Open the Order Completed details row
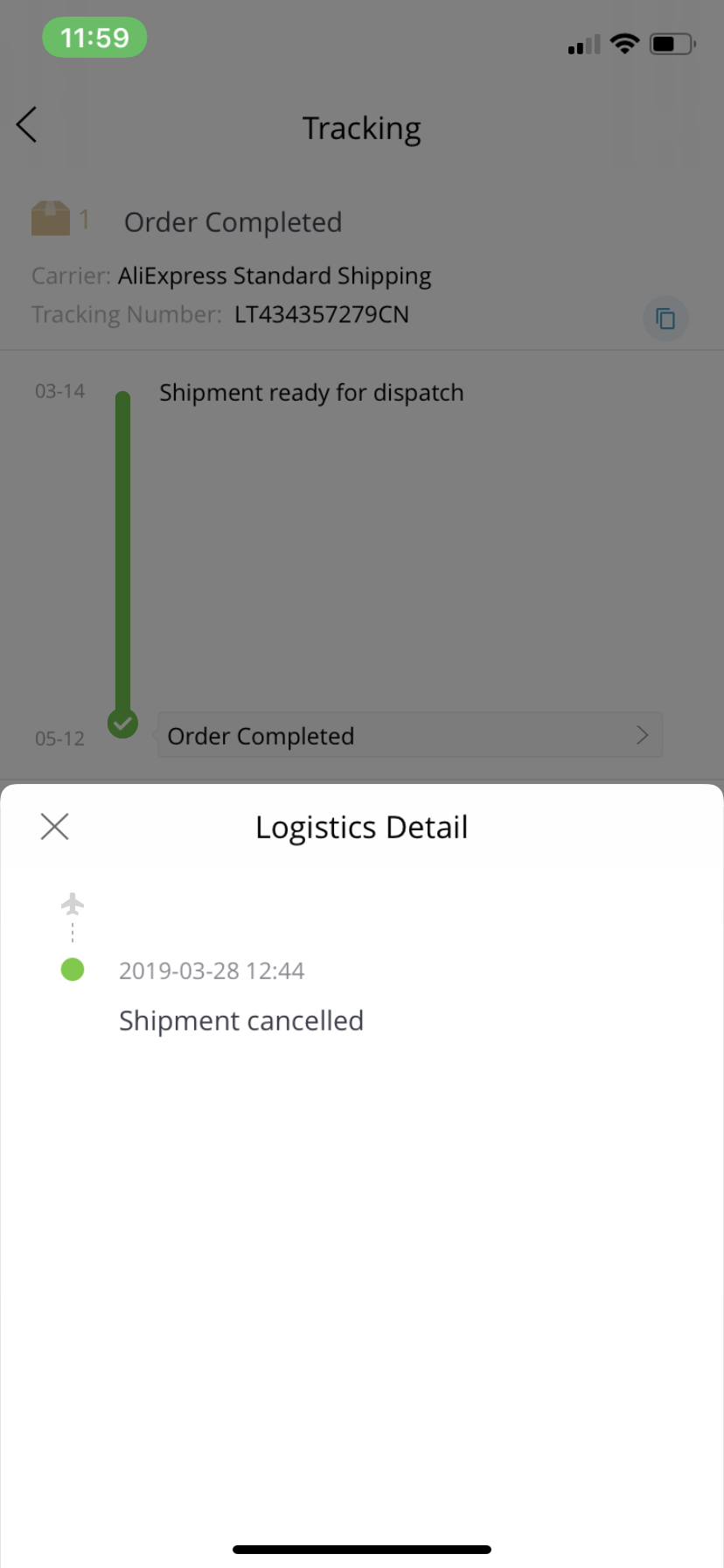 [x=409, y=735]
